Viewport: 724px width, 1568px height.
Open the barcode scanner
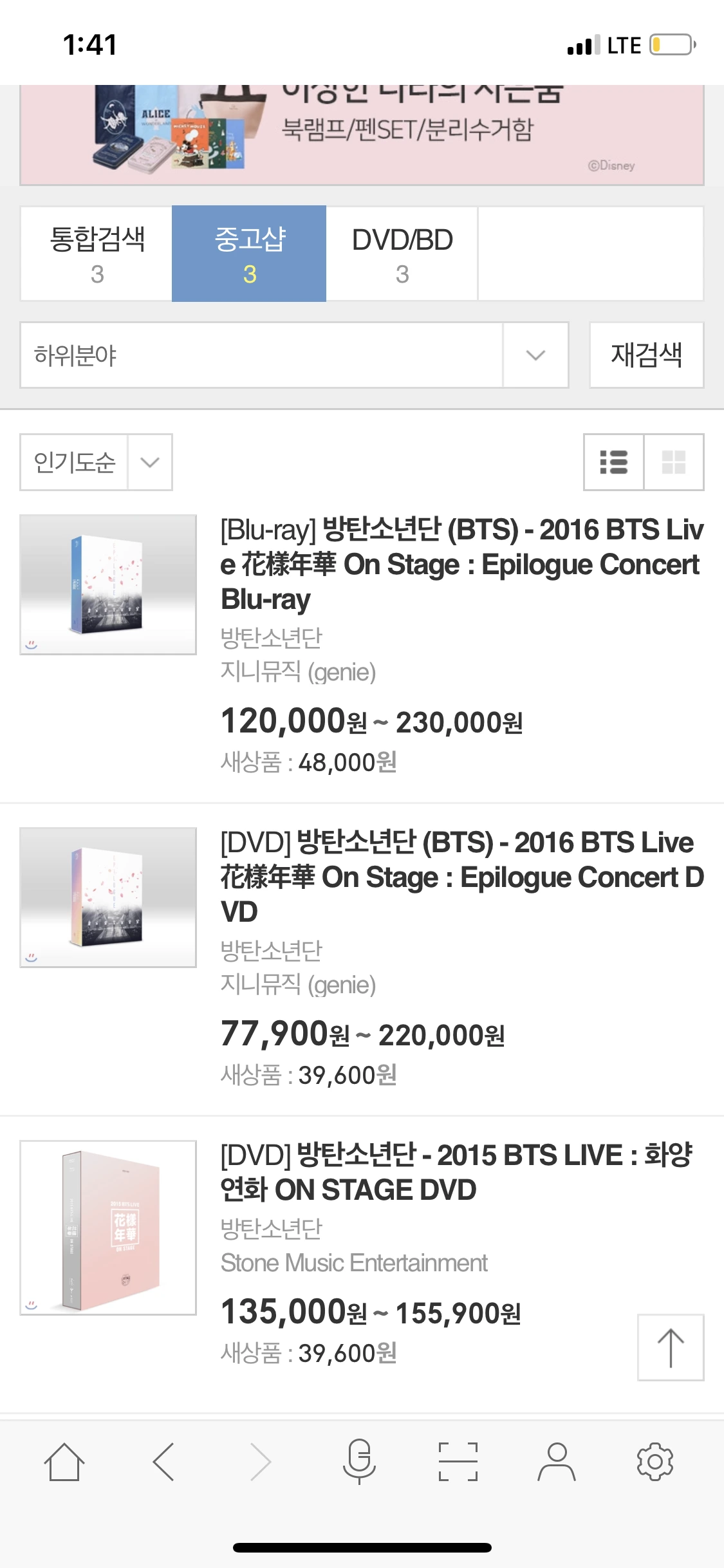[458, 1462]
